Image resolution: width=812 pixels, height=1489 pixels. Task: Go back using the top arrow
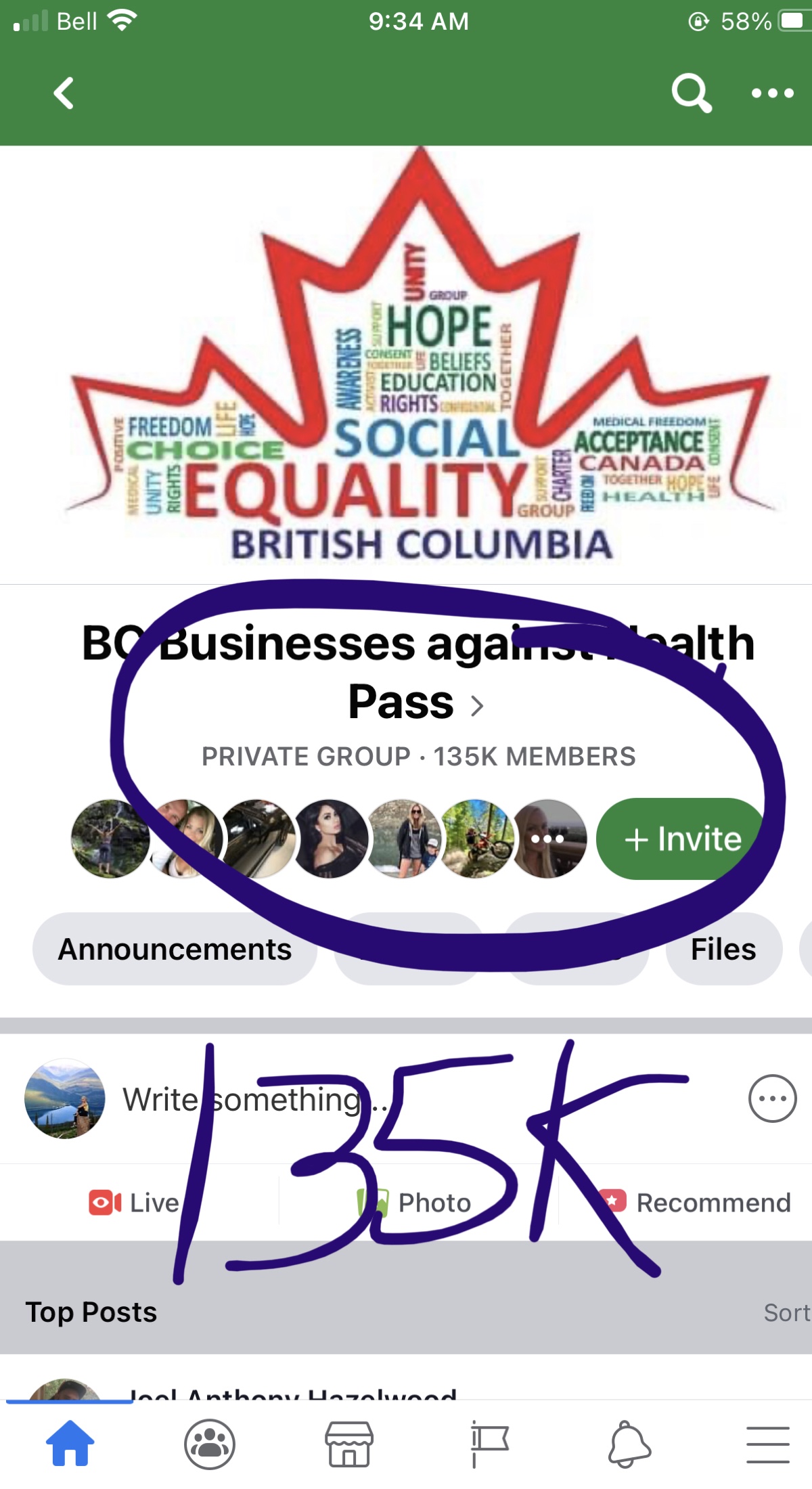click(64, 93)
